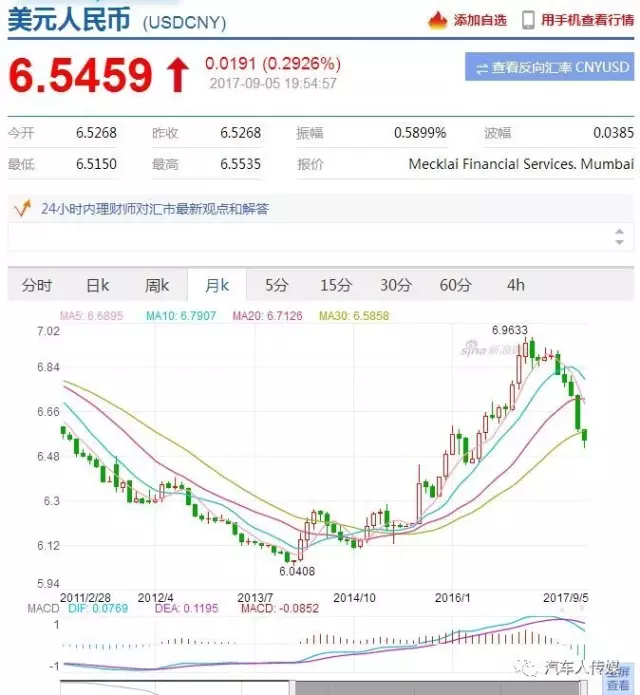
Task: Show the 30分 interval chart
Action: click(396, 285)
